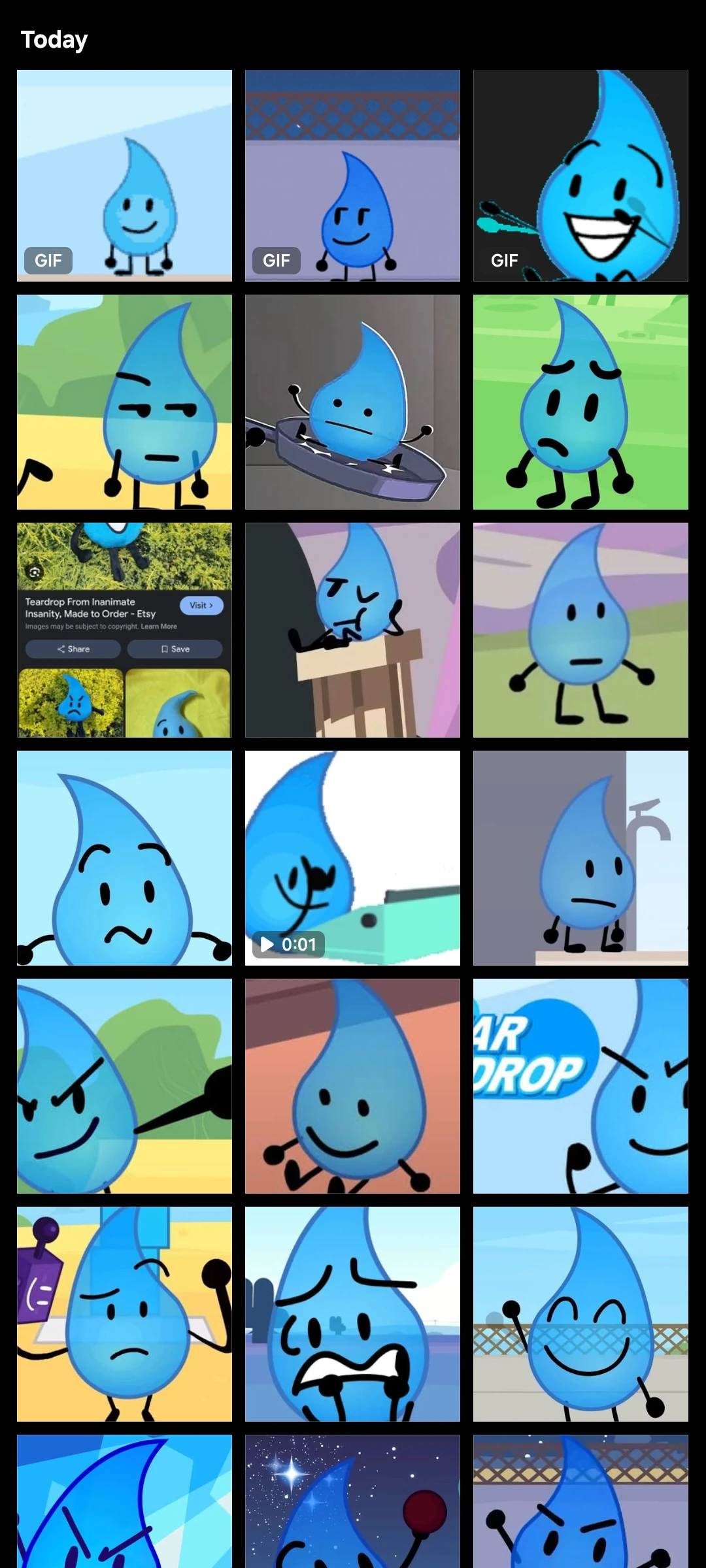Open the Etsy teardrop plush screenshot
The height and width of the screenshot is (1568, 706).
124,630
